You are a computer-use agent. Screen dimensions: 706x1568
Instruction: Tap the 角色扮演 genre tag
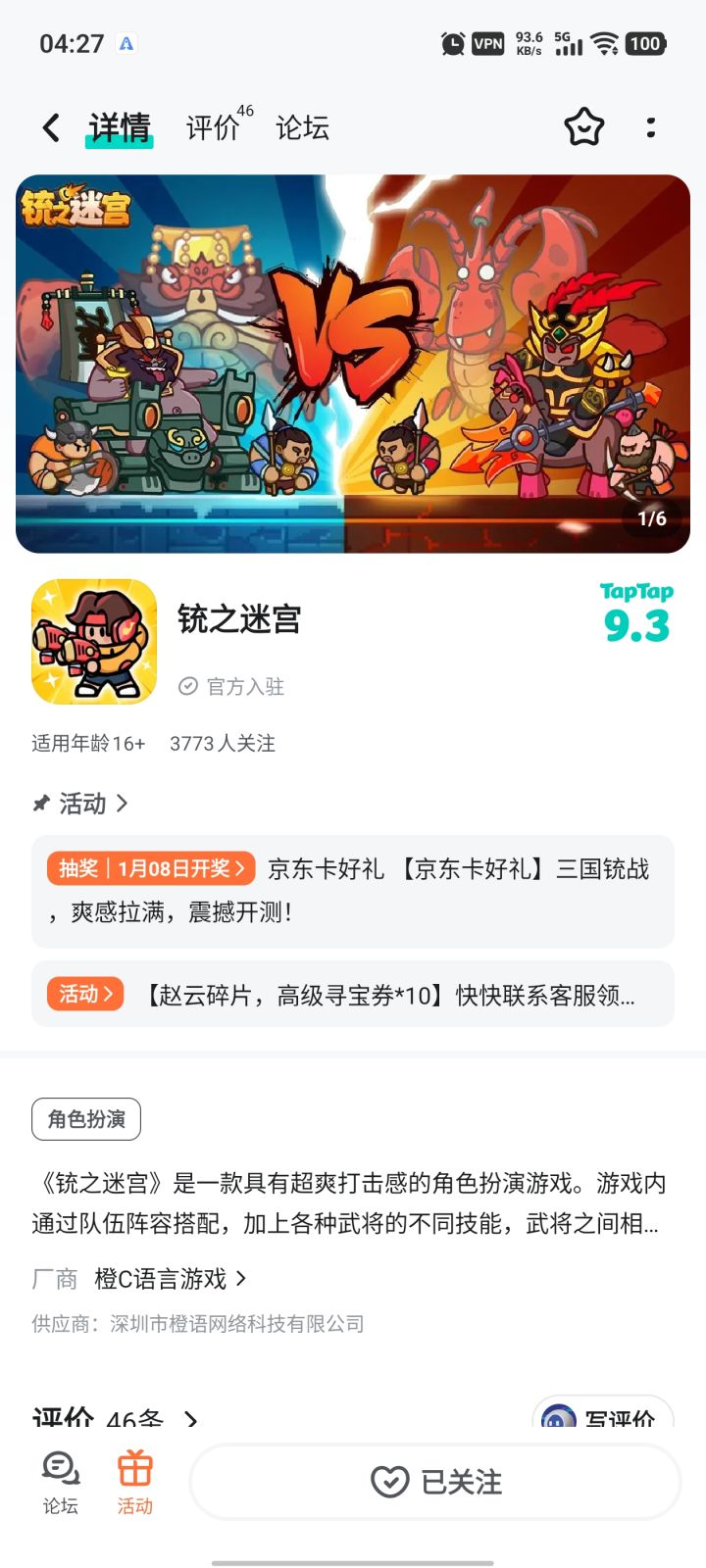point(85,1118)
